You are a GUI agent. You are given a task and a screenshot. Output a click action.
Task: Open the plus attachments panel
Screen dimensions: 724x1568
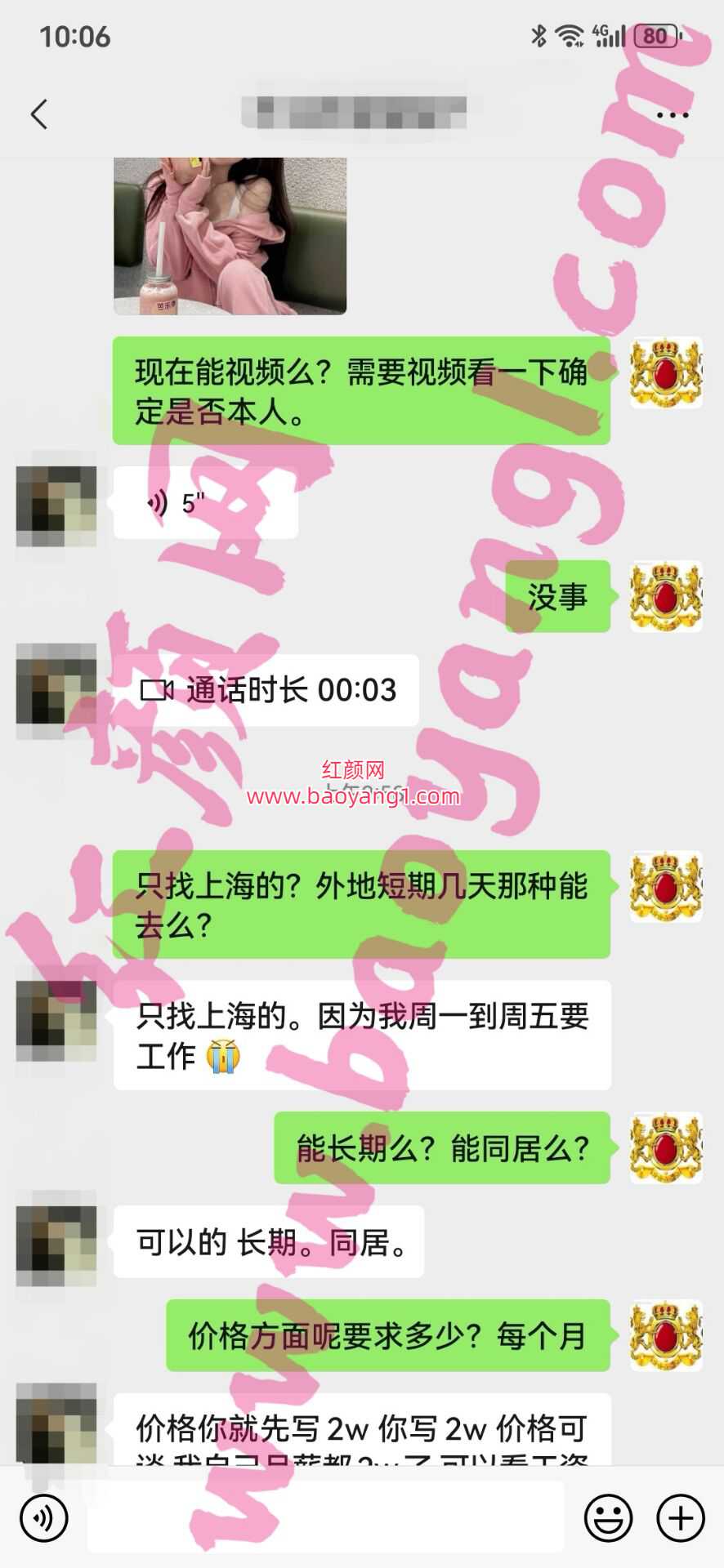[x=681, y=1519]
